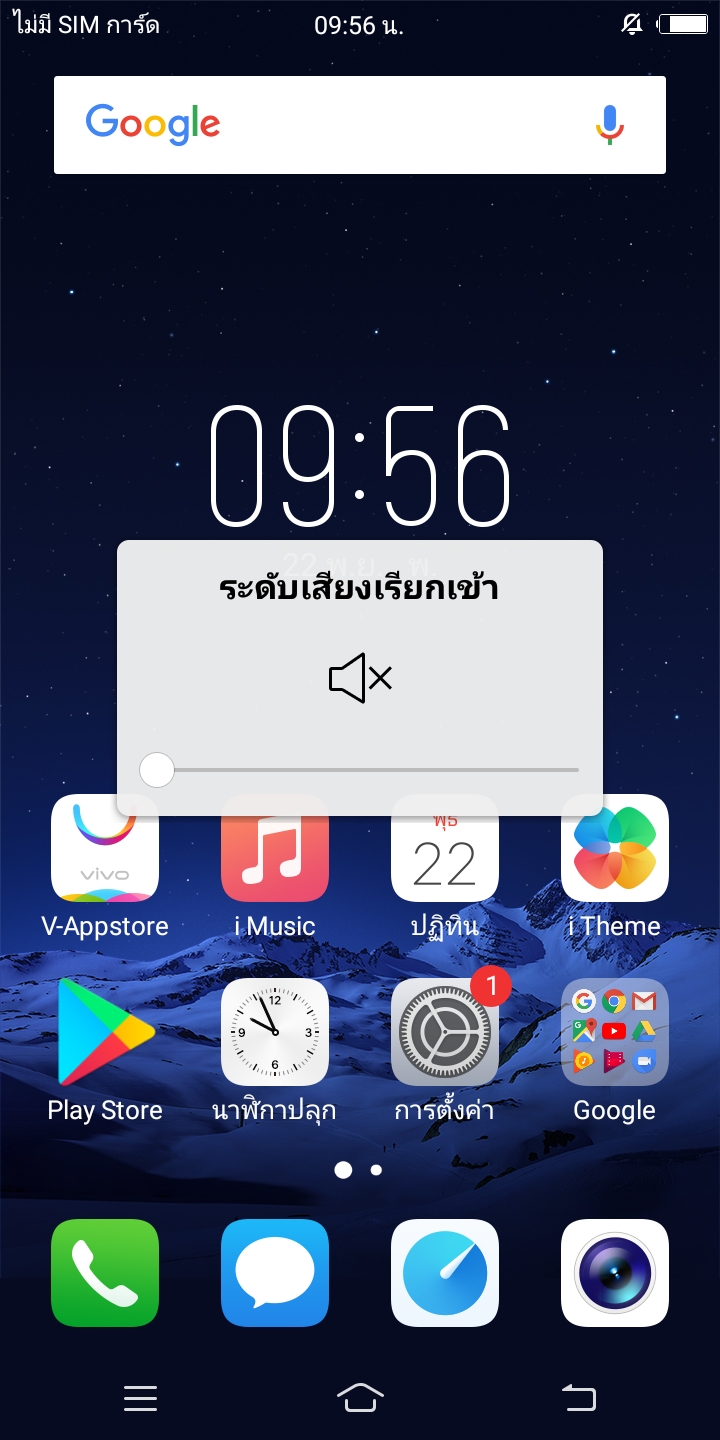Screen dimensions: 720x1440
Task: Open the Camera app
Action: pos(615,1273)
